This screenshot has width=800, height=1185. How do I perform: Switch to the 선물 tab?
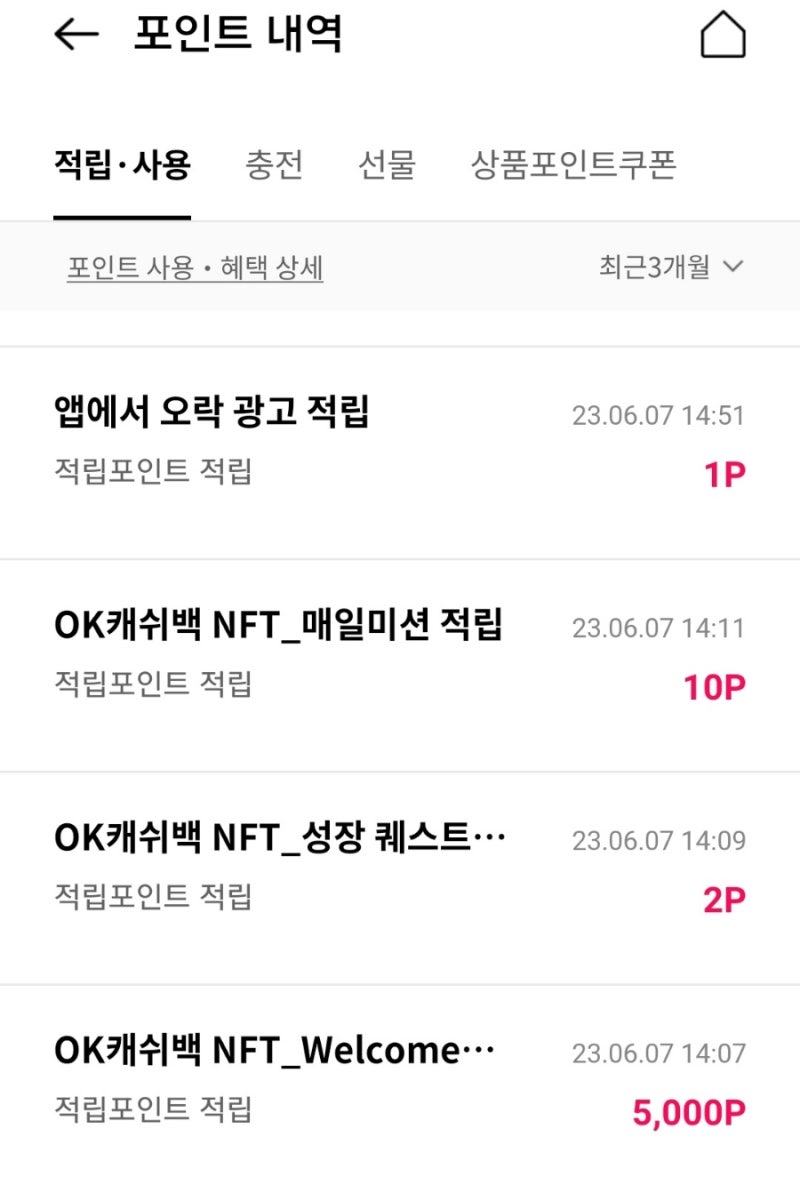pyautogui.click(x=388, y=165)
